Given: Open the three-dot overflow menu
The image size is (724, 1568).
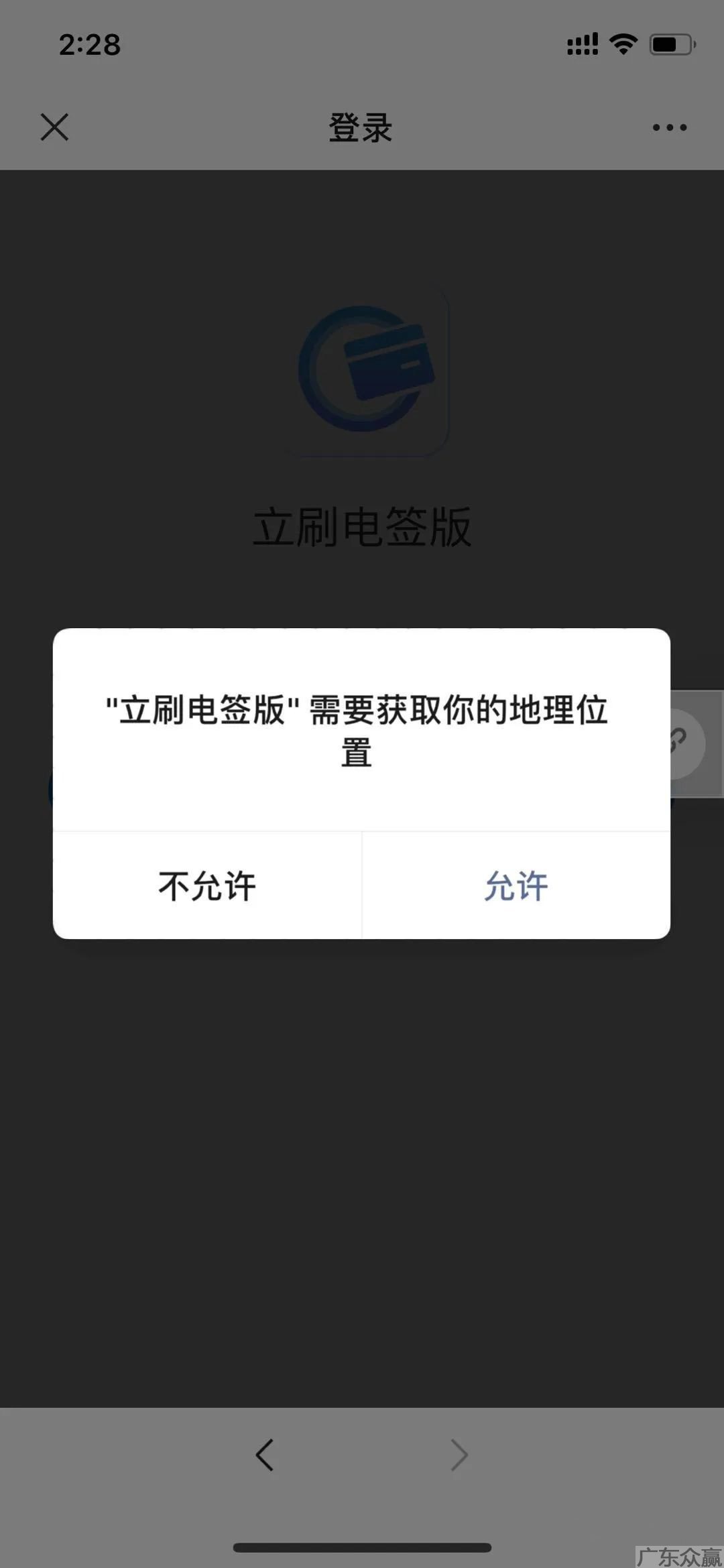Looking at the screenshot, I should click(x=670, y=127).
